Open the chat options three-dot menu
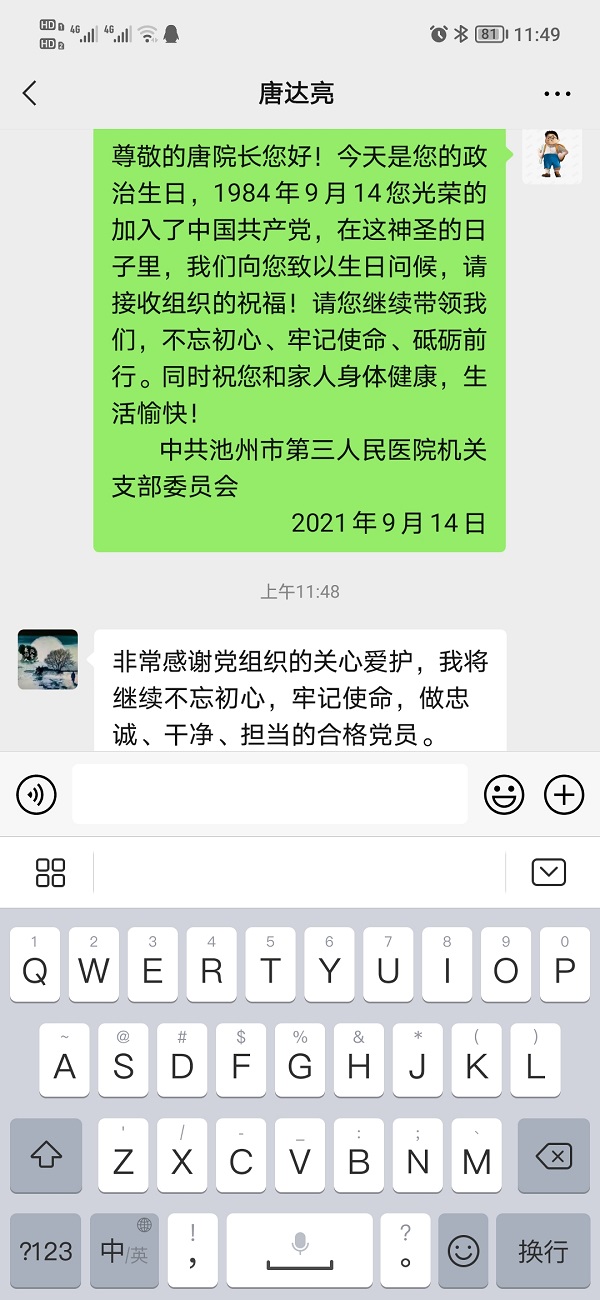 pyautogui.click(x=557, y=94)
